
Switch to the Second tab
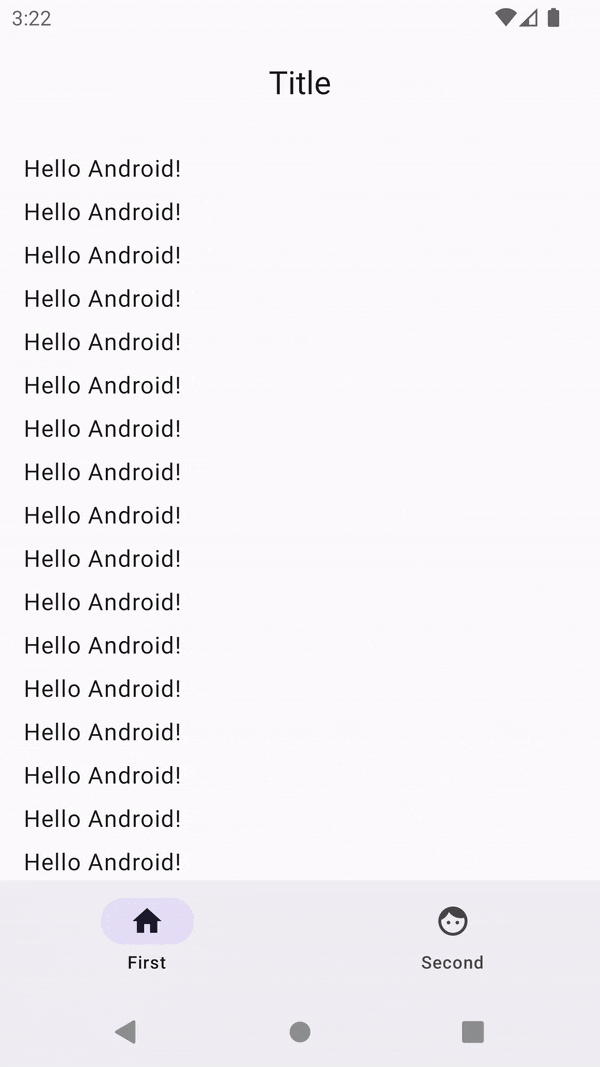[x=452, y=938]
